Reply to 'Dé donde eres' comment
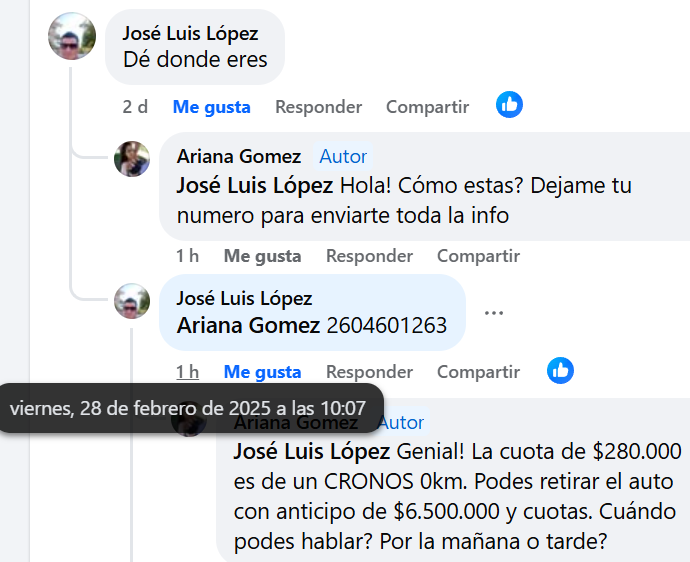Image resolution: width=690 pixels, height=562 pixels. point(318,107)
